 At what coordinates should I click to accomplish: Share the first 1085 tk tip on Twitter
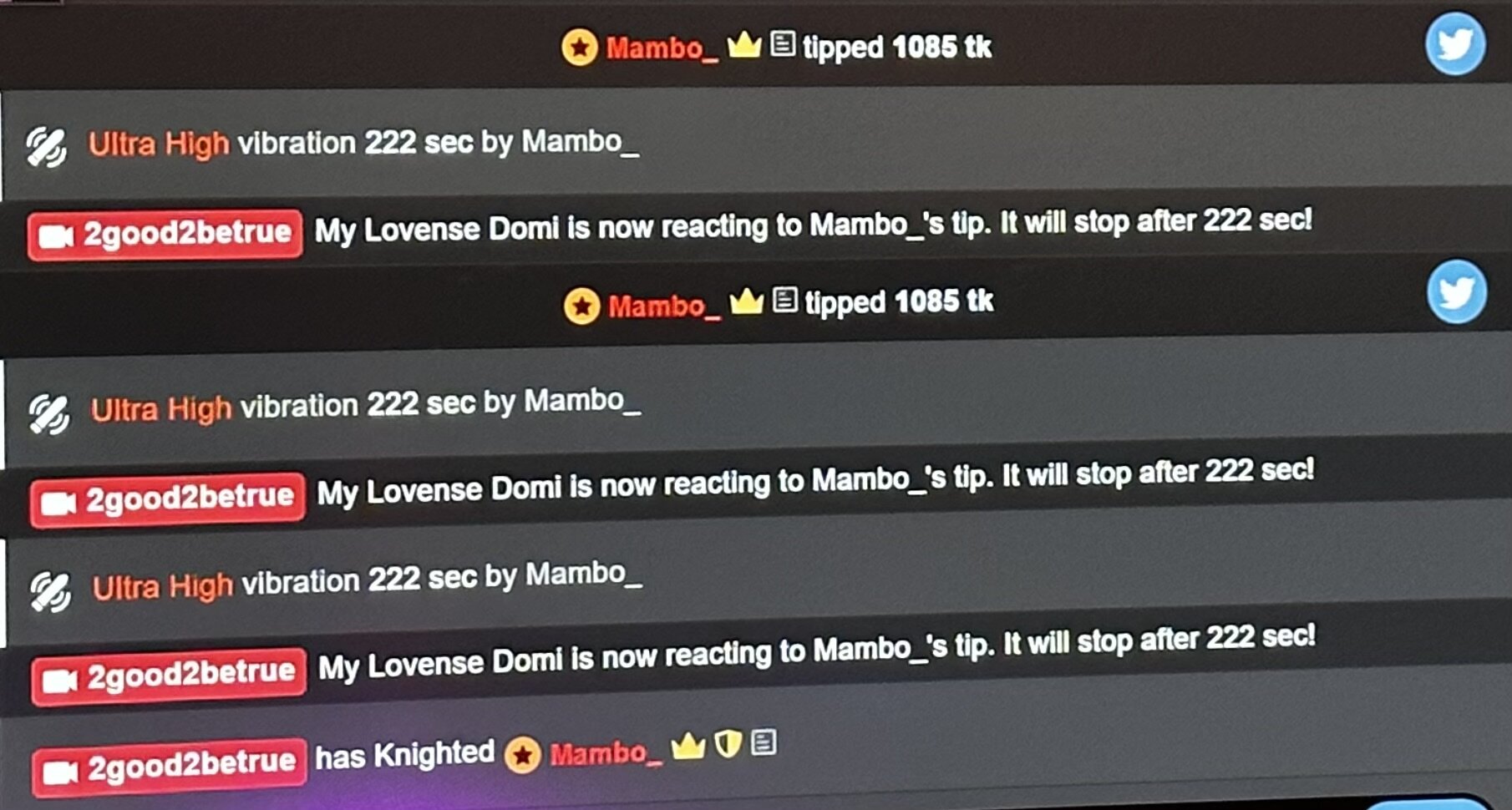1455,44
